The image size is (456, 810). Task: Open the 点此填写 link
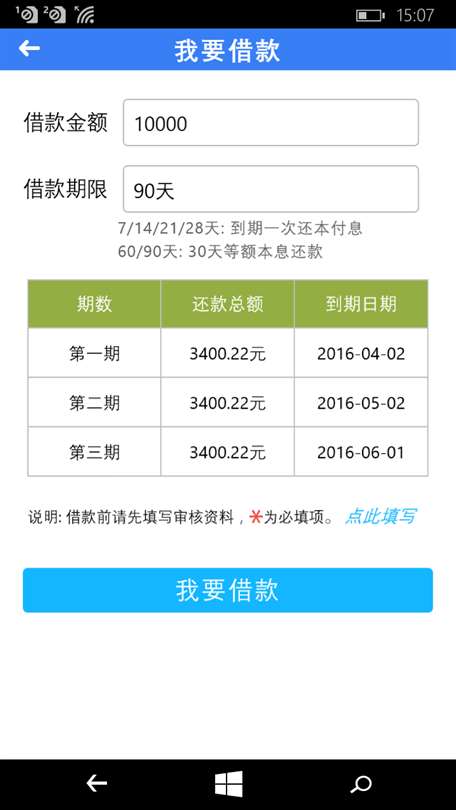click(380, 516)
